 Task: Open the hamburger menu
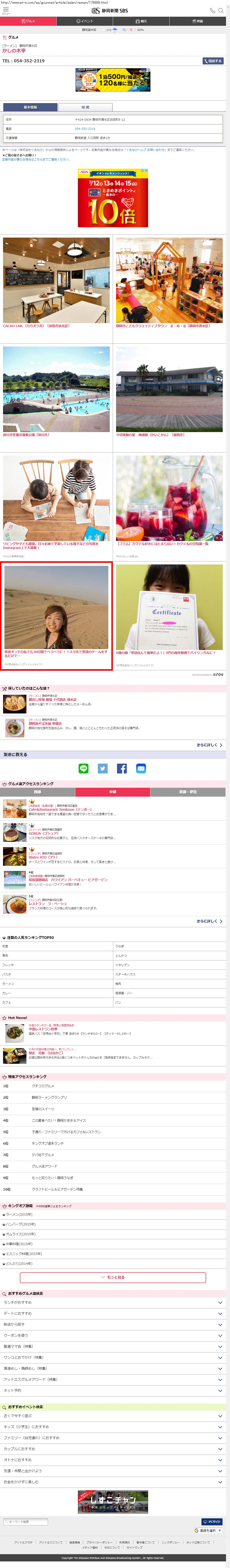[x=5, y=10]
